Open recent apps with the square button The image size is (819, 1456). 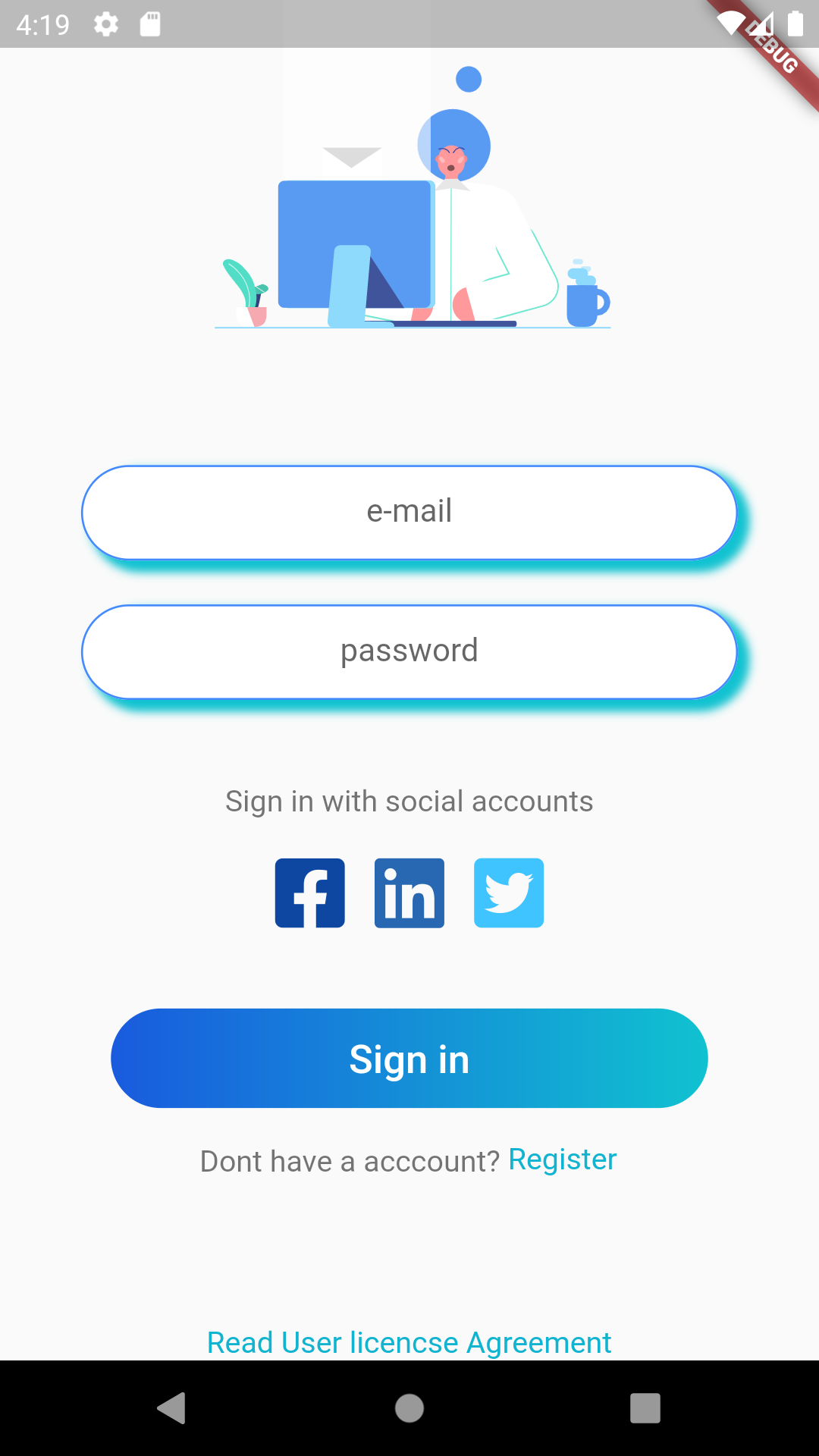tap(646, 1409)
